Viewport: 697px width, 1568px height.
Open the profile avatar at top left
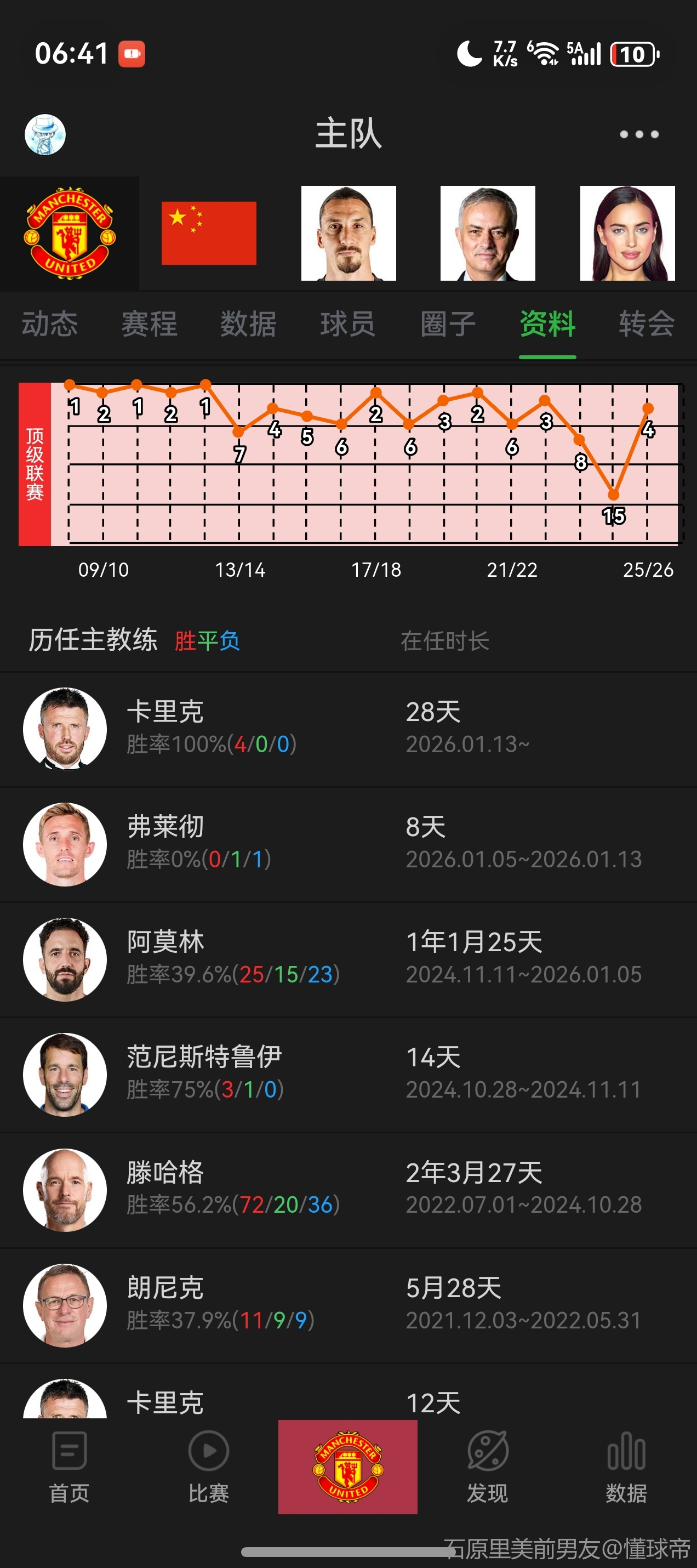[45, 134]
